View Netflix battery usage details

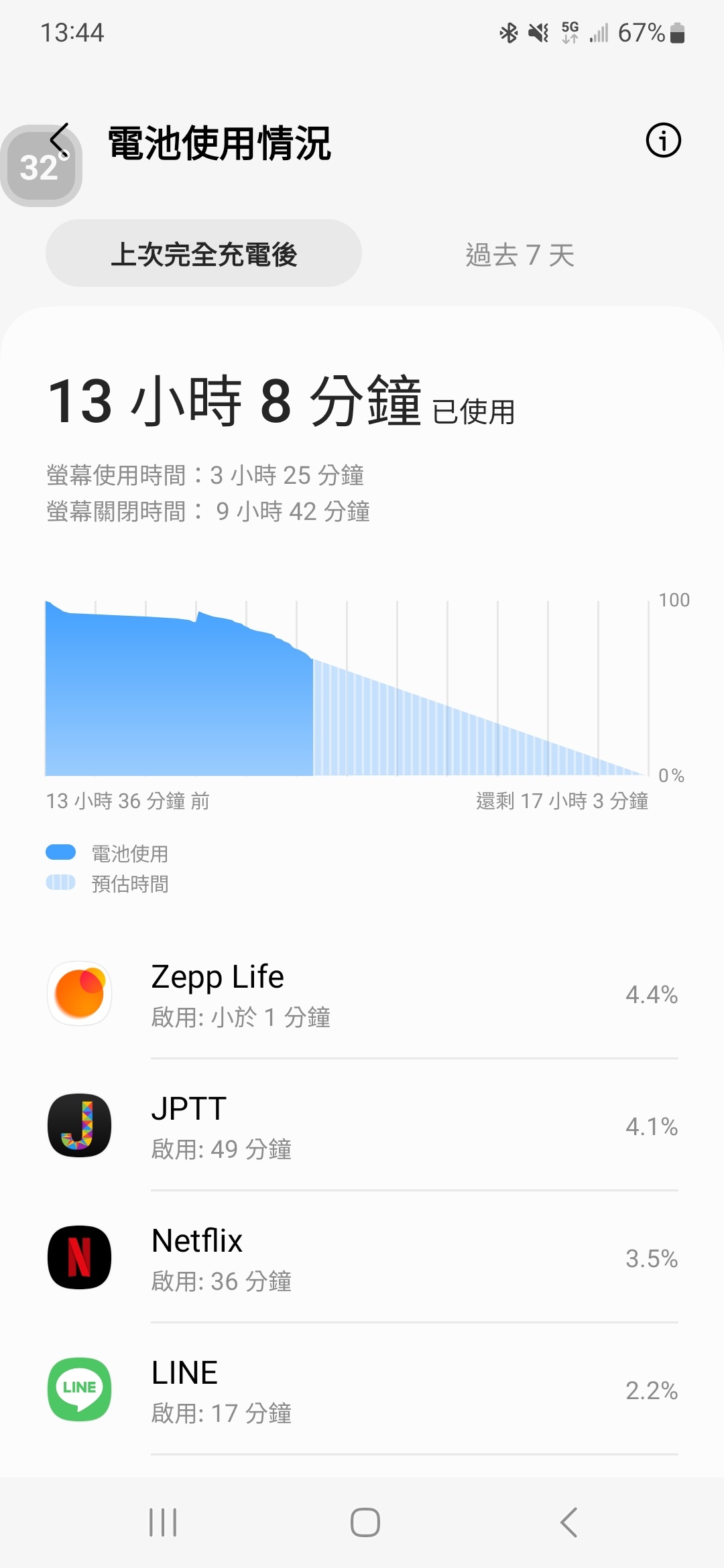pos(362,1258)
